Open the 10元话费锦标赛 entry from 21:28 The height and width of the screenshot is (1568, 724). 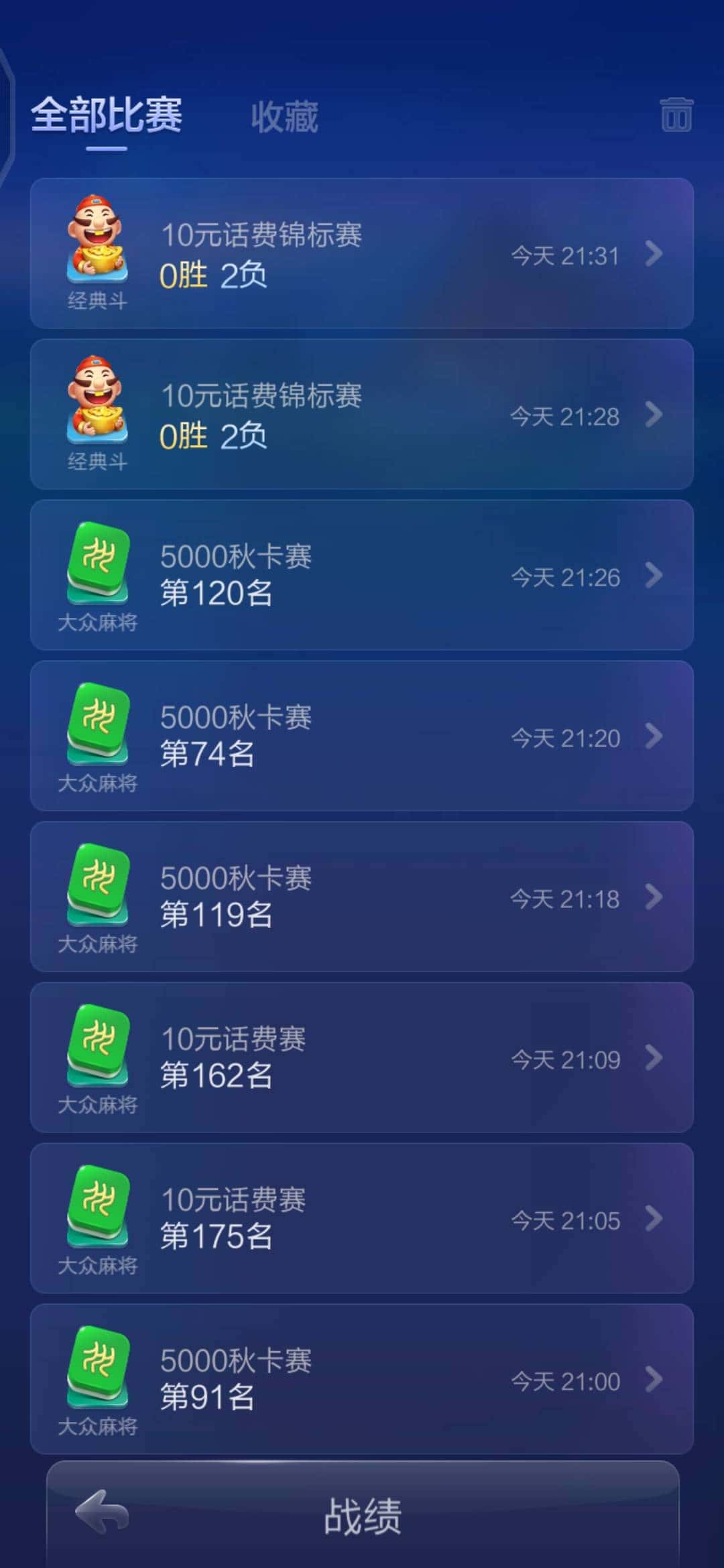[x=362, y=415]
